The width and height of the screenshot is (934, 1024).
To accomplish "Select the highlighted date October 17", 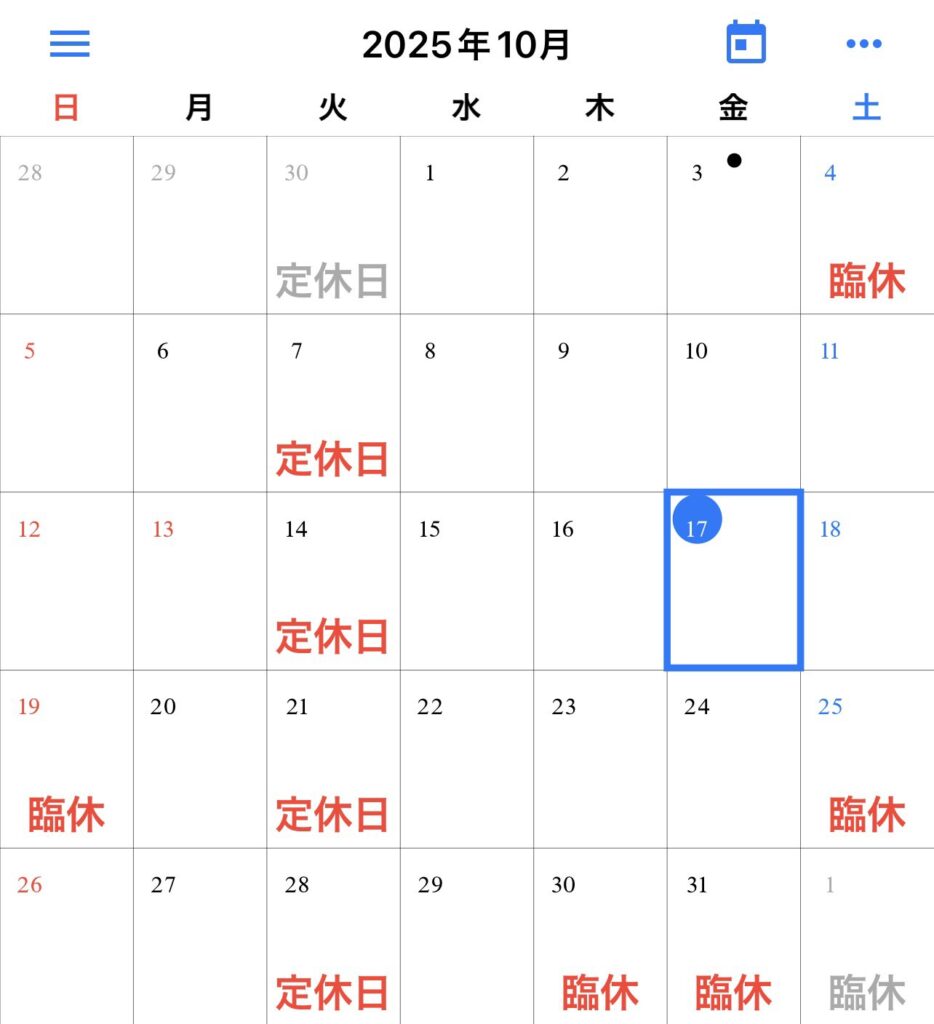I will click(733, 580).
